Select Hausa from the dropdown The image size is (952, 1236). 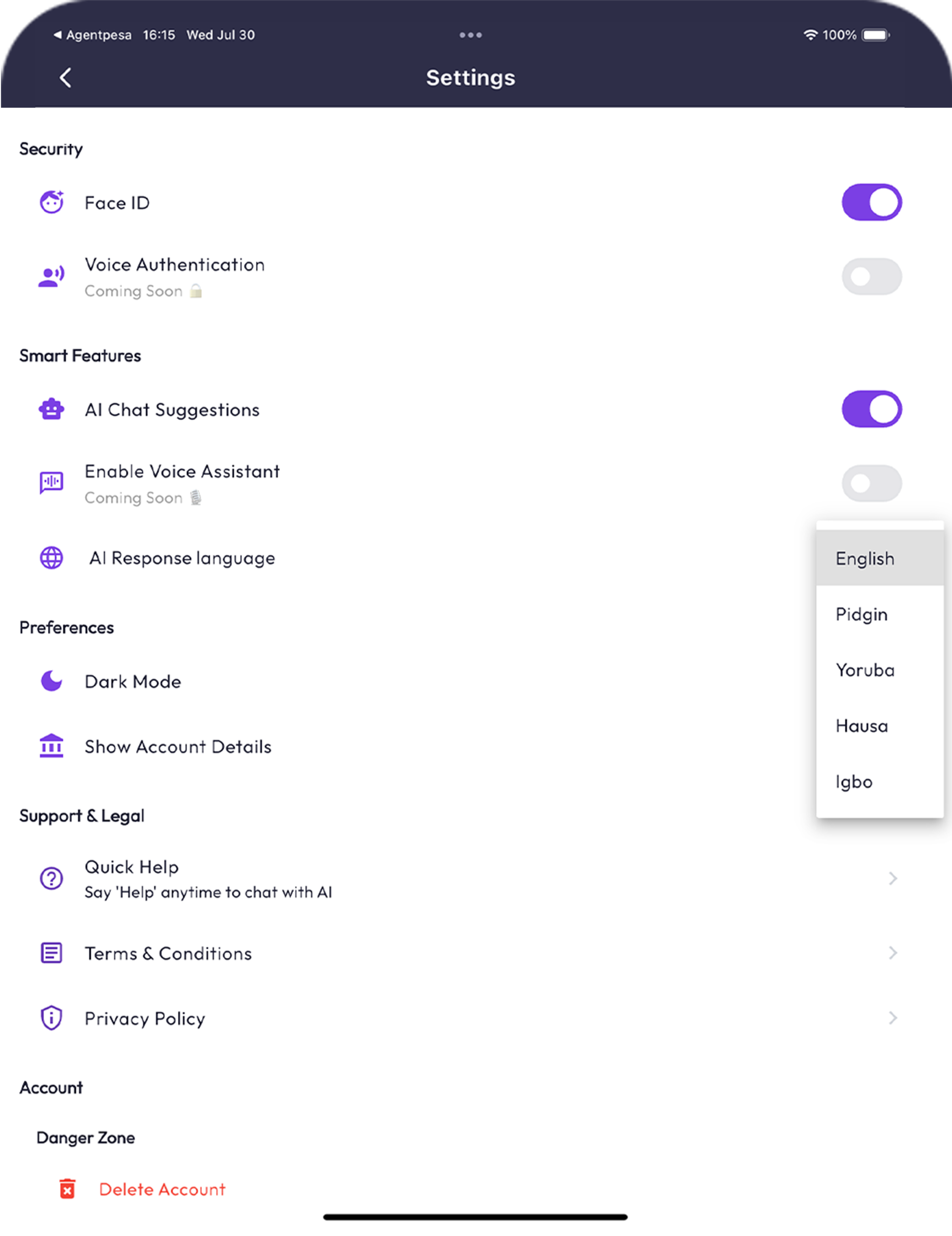click(x=861, y=726)
